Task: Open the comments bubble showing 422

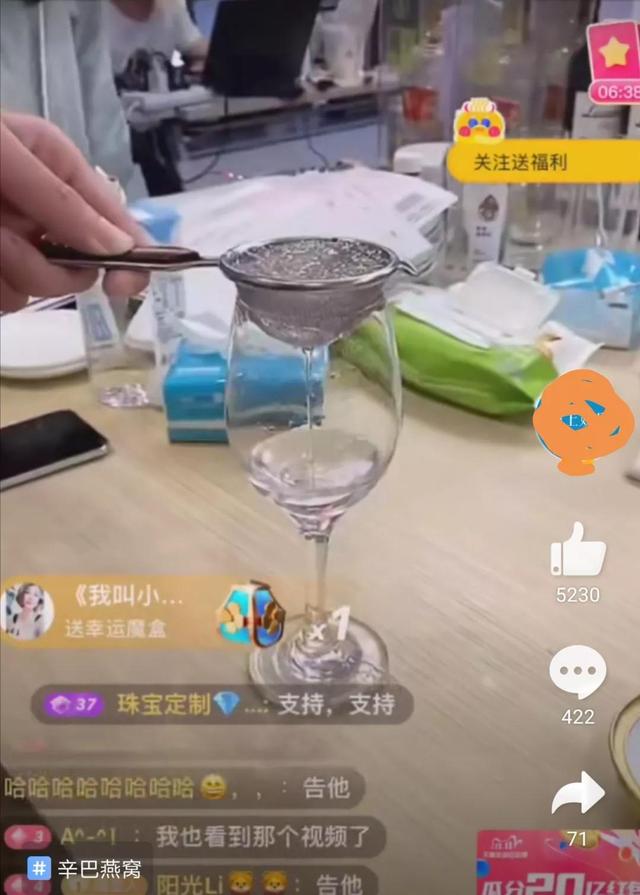Action: coord(578,673)
